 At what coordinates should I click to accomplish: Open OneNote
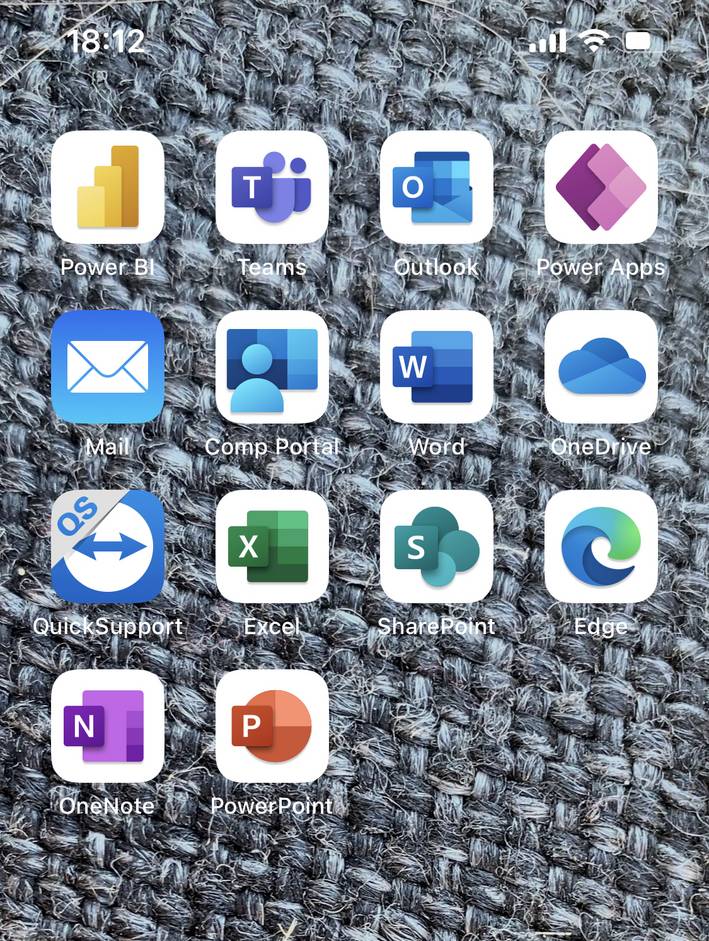(107, 726)
